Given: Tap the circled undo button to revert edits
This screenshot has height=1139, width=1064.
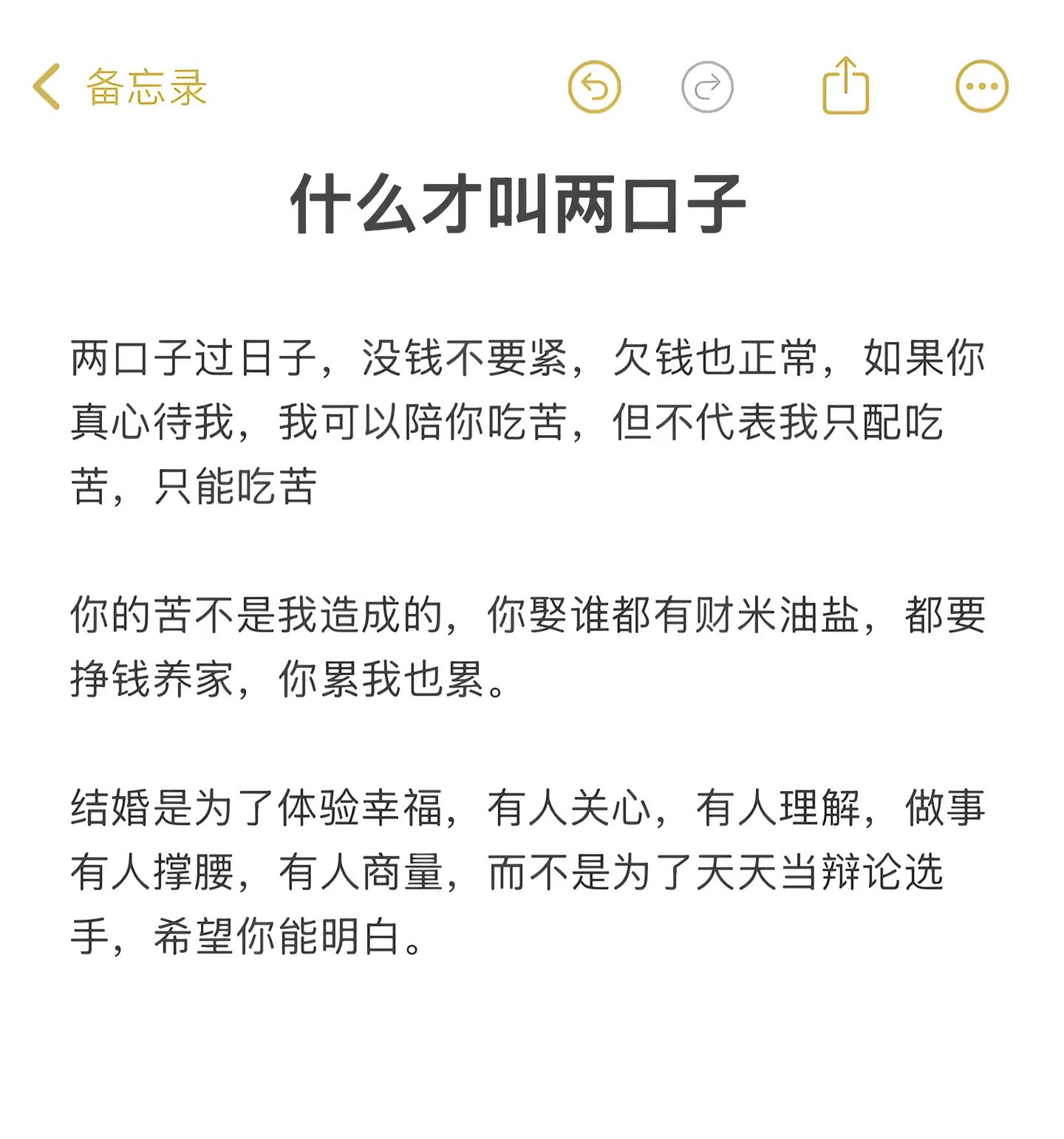Looking at the screenshot, I should [x=595, y=86].
